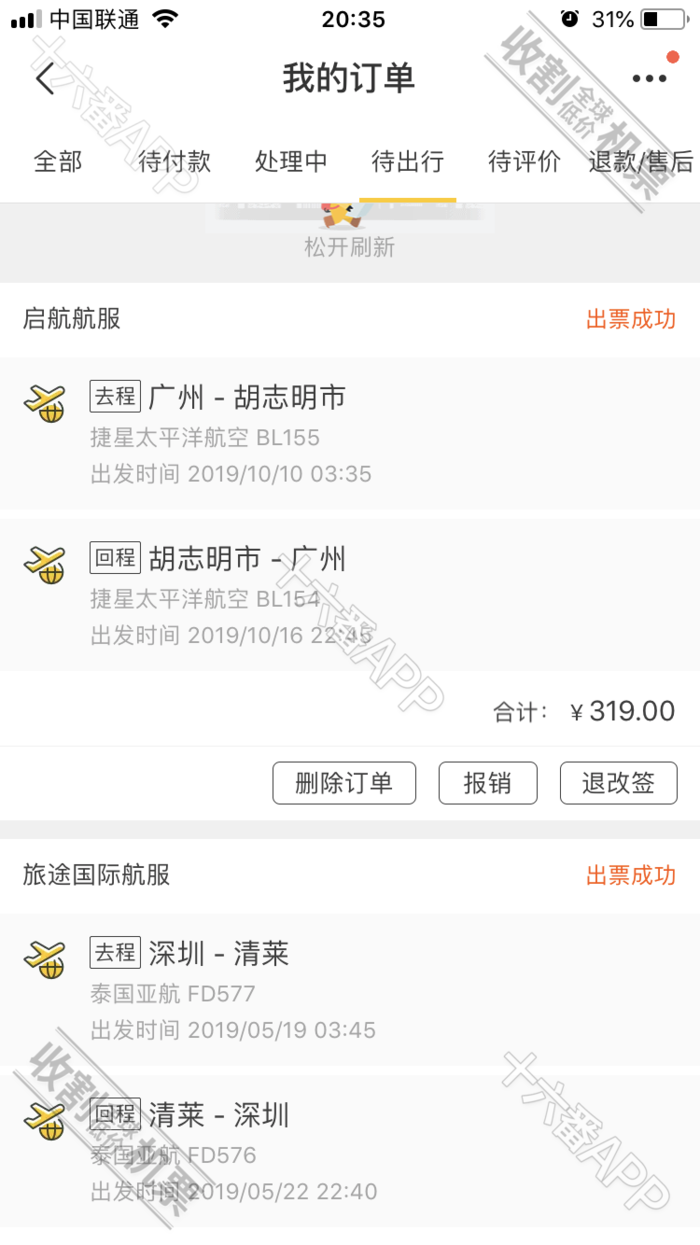Switch to the 待付款 tab
This screenshot has height=1245, width=700.
tap(175, 162)
